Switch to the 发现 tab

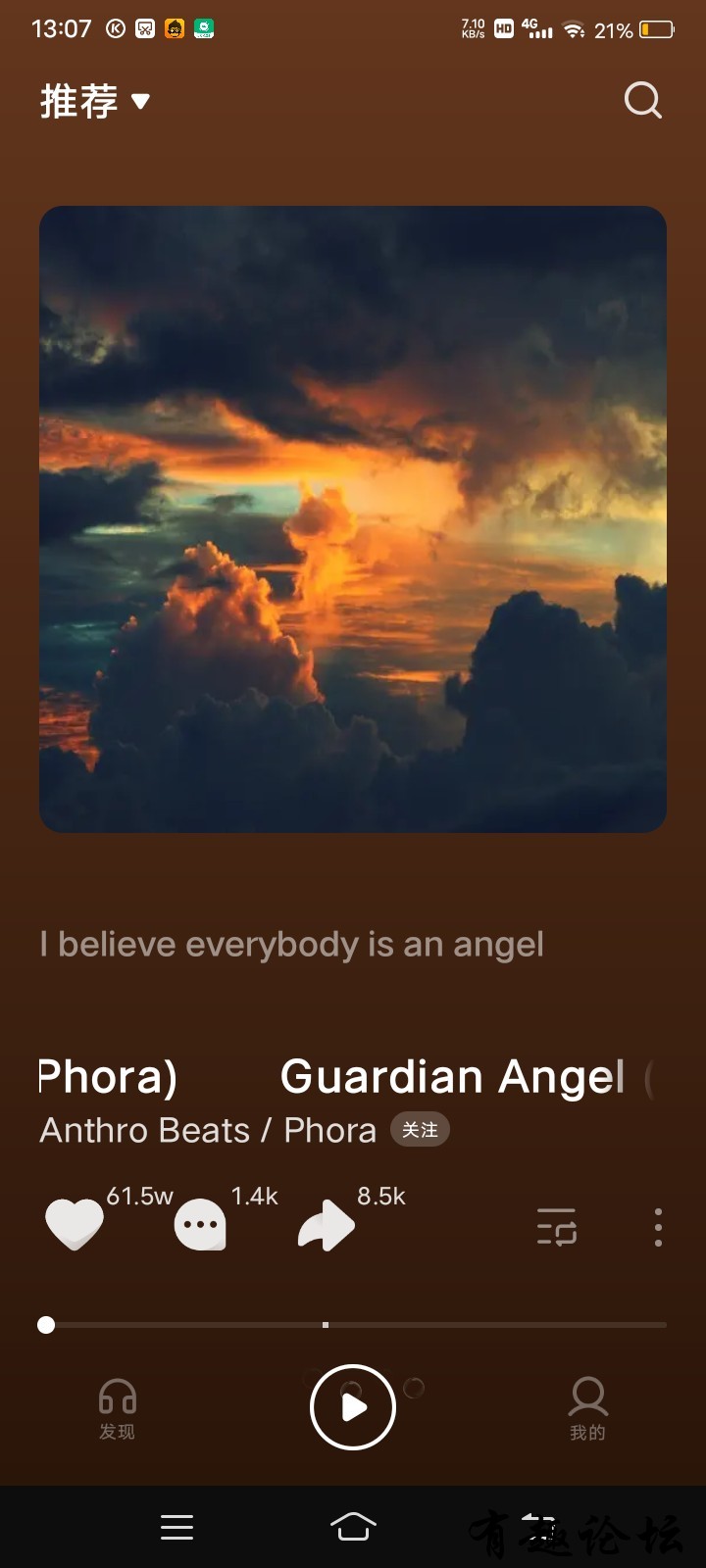pyautogui.click(x=118, y=1409)
